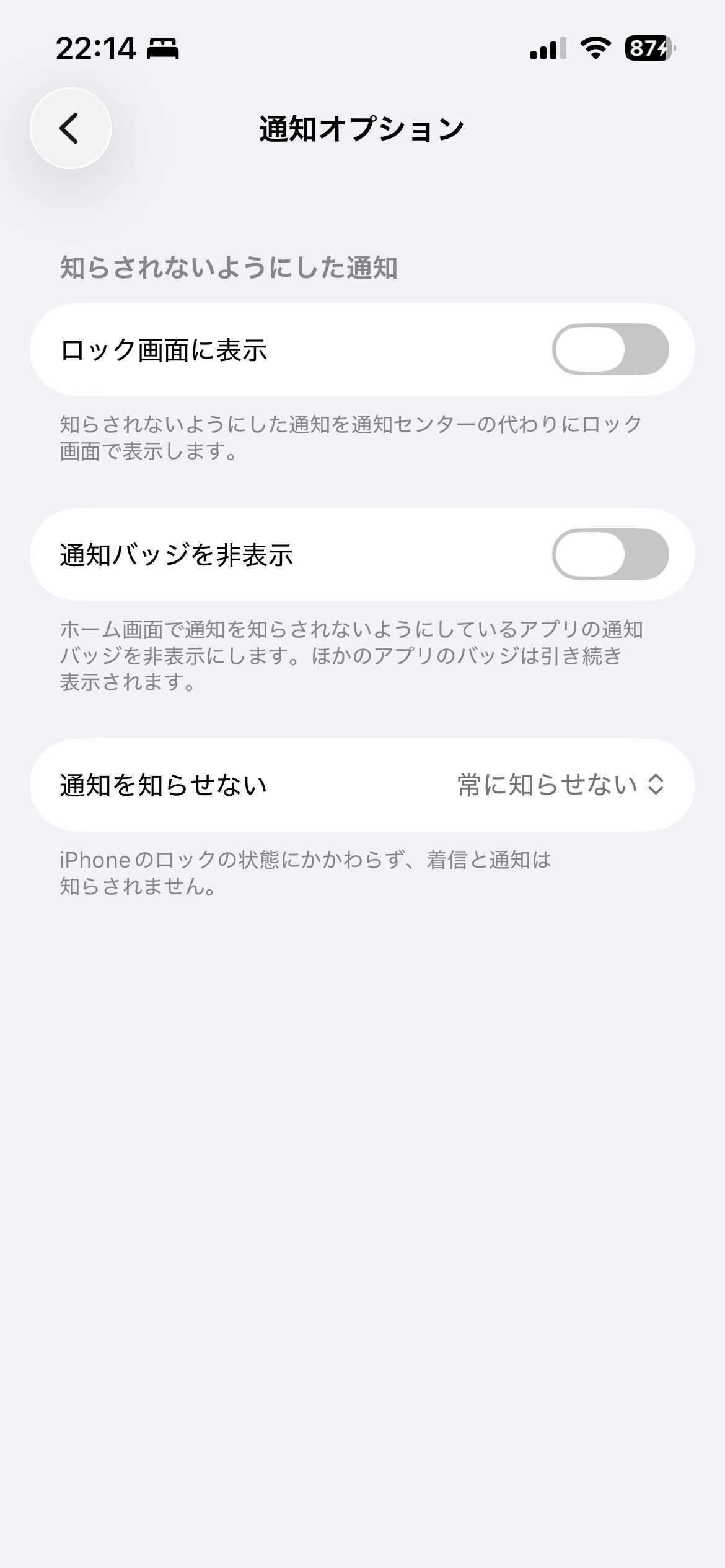This screenshot has height=1568, width=725.
Task: Go back from 通知オプション screen
Action: (71, 128)
